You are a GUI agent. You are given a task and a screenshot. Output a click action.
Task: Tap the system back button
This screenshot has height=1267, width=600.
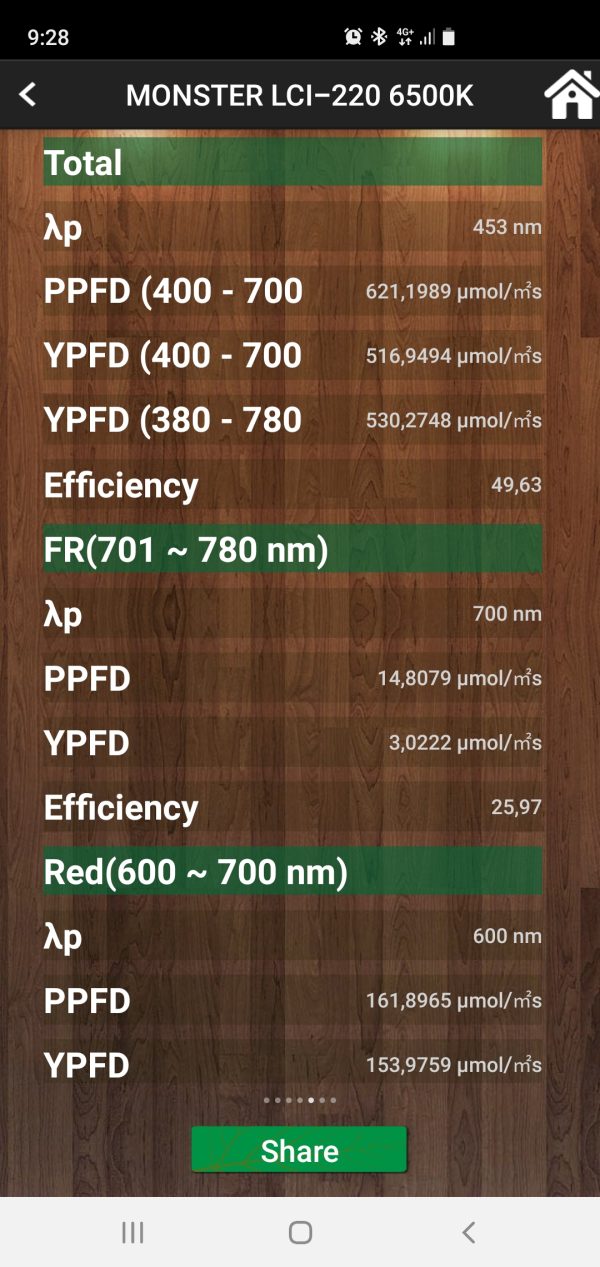[x=468, y=1232]
